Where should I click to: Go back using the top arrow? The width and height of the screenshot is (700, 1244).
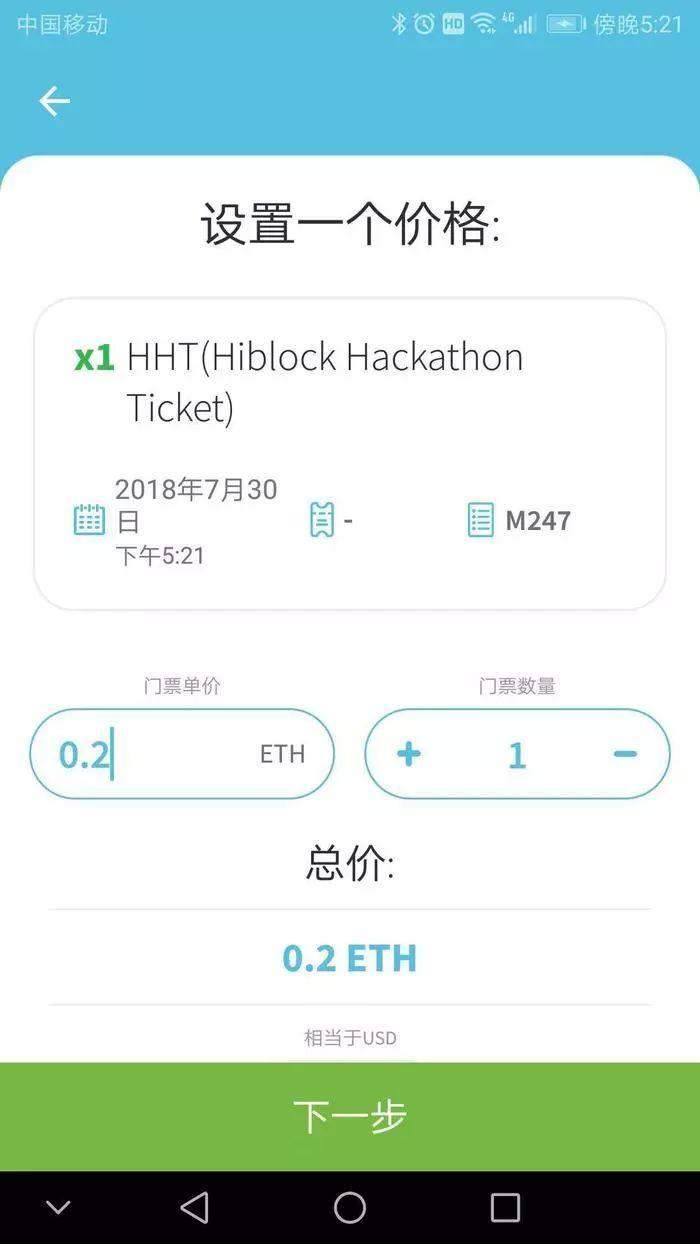pyautogui.click(x=55, y=101)
